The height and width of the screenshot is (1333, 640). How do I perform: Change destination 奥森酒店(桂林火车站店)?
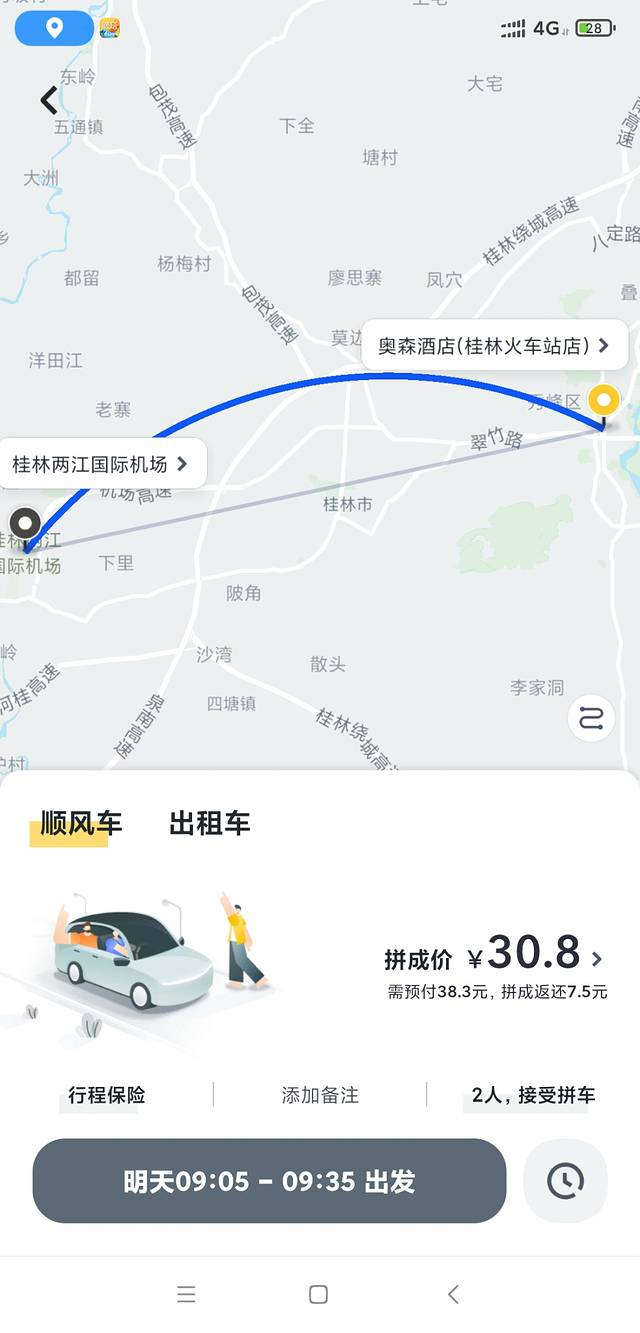tap(494, 346)
